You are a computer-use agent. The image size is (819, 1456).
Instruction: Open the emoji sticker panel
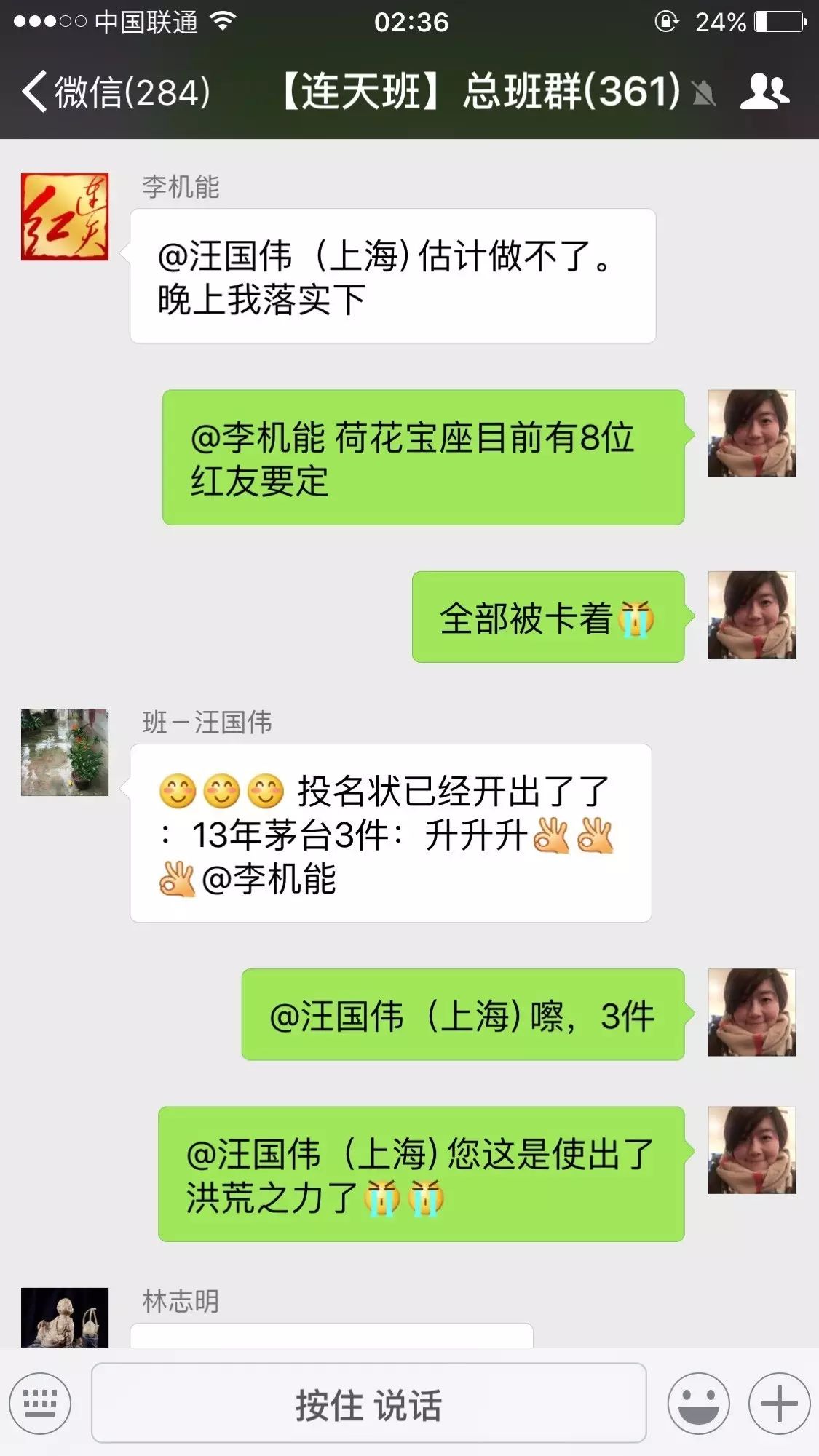point(698,1404)
